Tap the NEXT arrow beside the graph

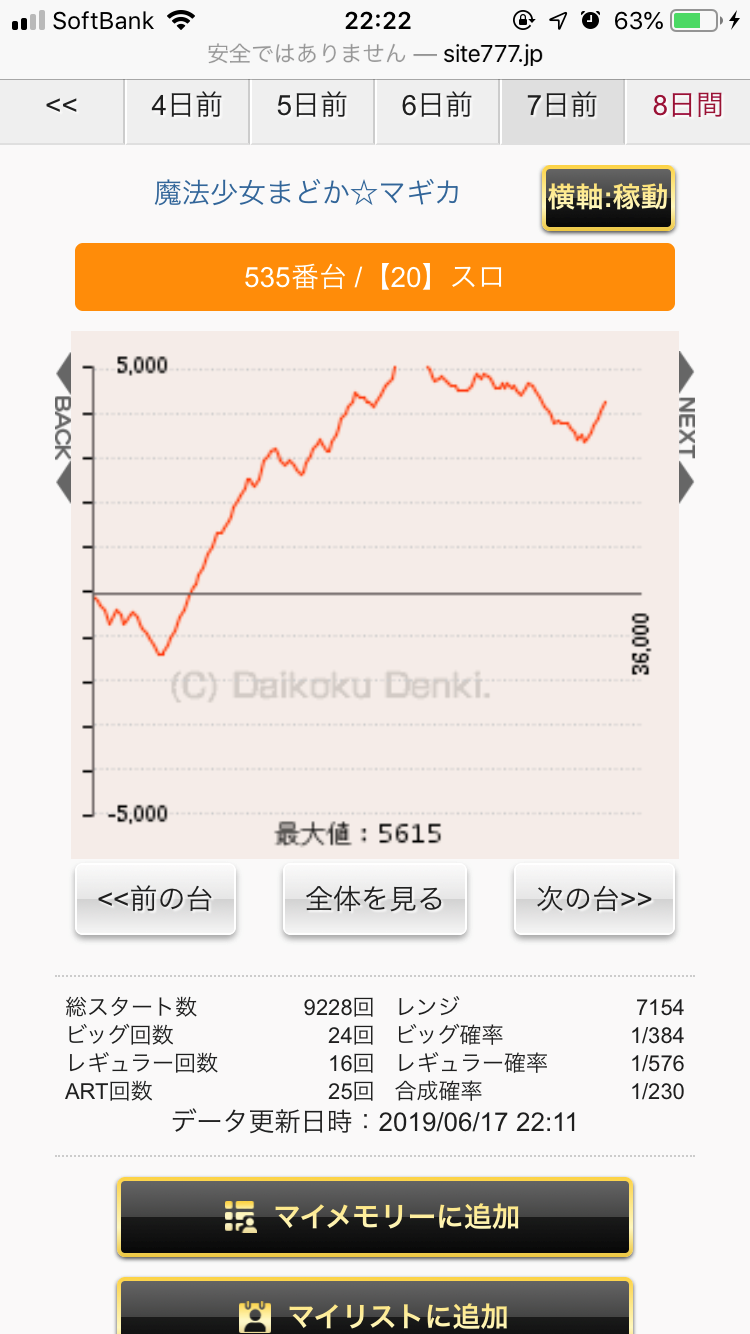687,427
